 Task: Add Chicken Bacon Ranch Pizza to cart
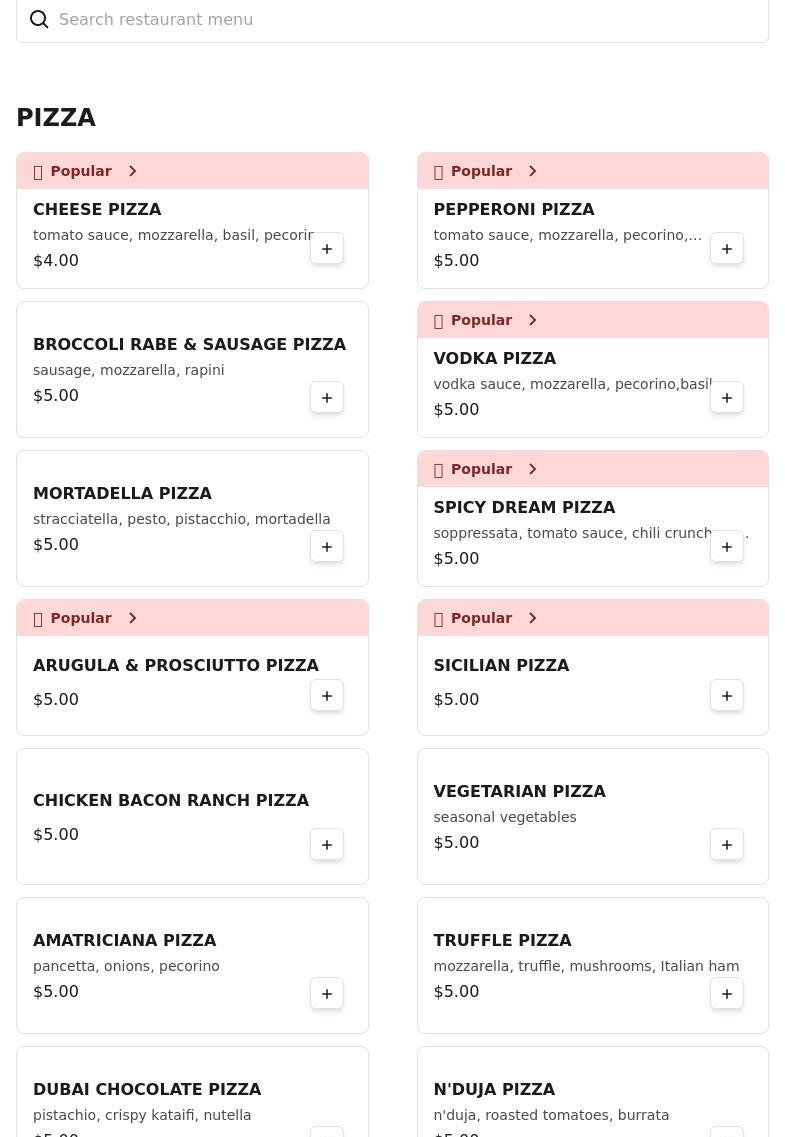pos(327,845)
